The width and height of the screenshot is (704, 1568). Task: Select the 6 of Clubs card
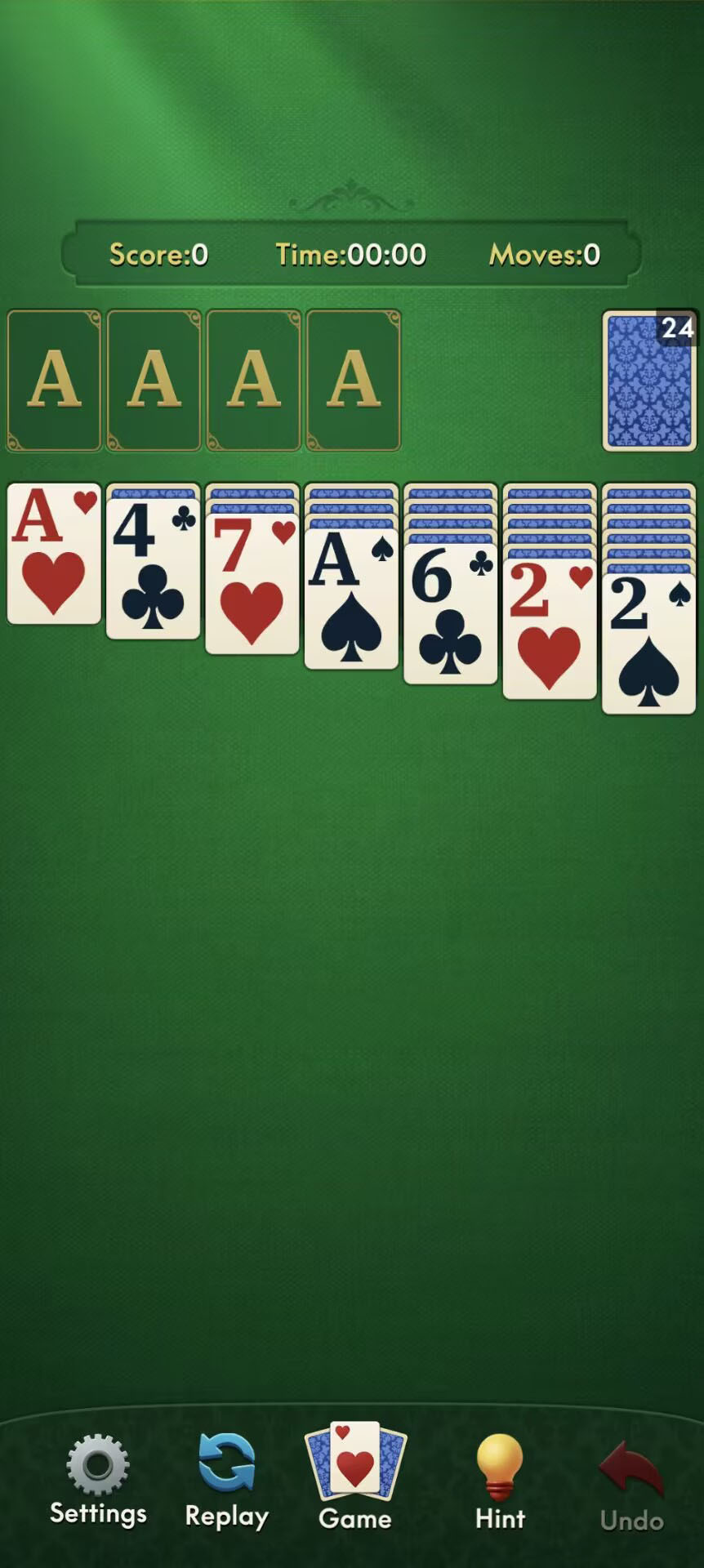pyautogui.click(x=450, y=612)
